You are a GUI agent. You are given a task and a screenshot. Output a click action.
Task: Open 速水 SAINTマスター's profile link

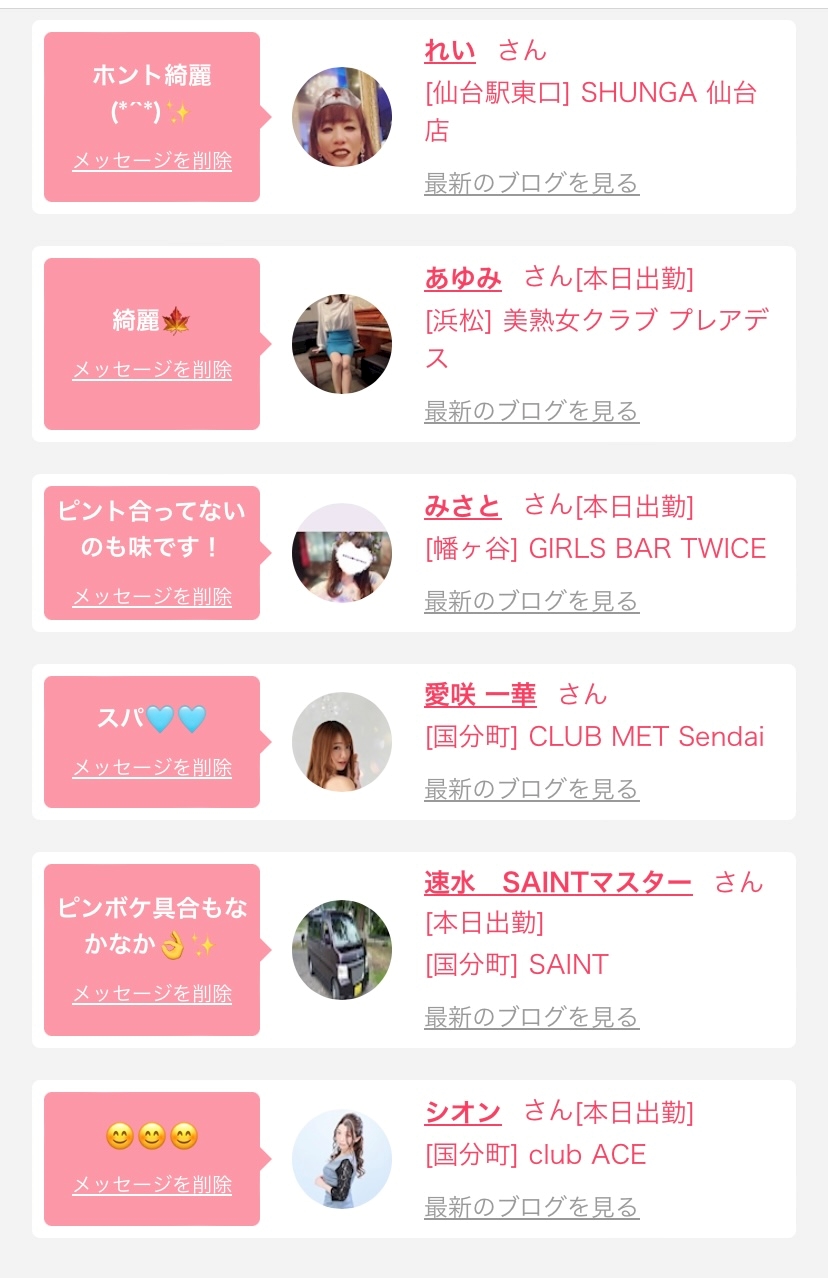click(x=558, y=883)
